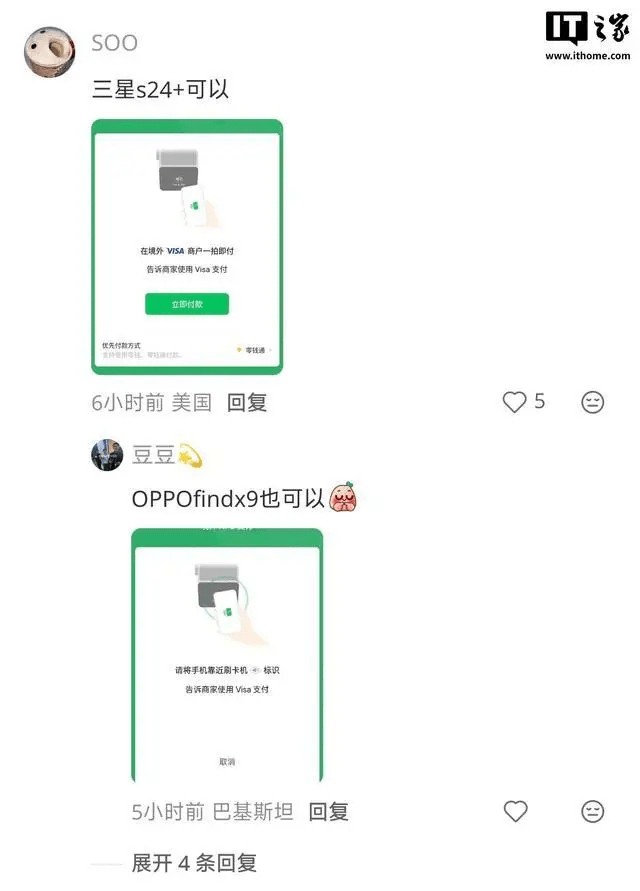Open 豆豆's profile avatar
This screenshot has width=640, height=891.
[x=107, y=455]
